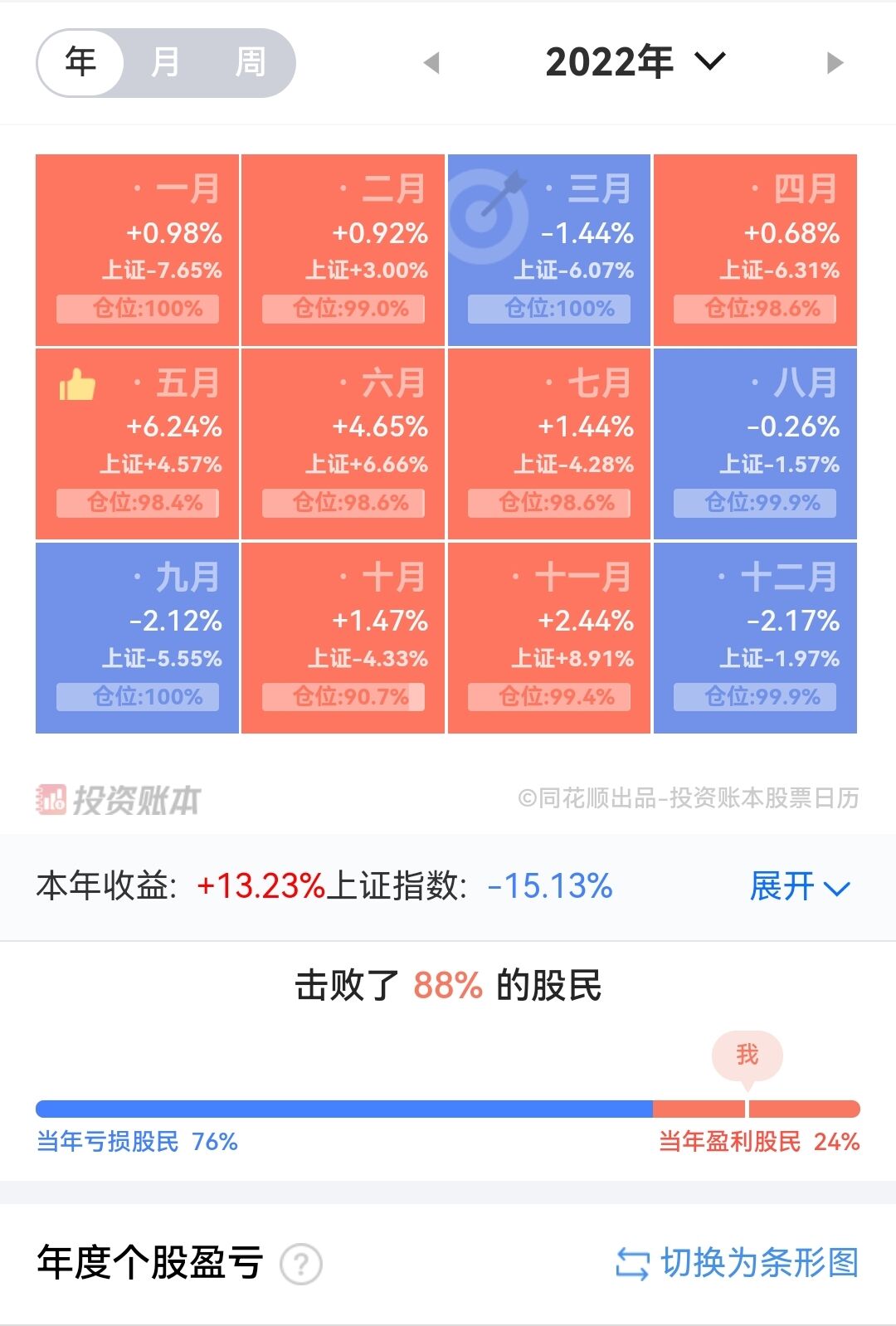Select the 十月 monthly tile

point(343,638)
